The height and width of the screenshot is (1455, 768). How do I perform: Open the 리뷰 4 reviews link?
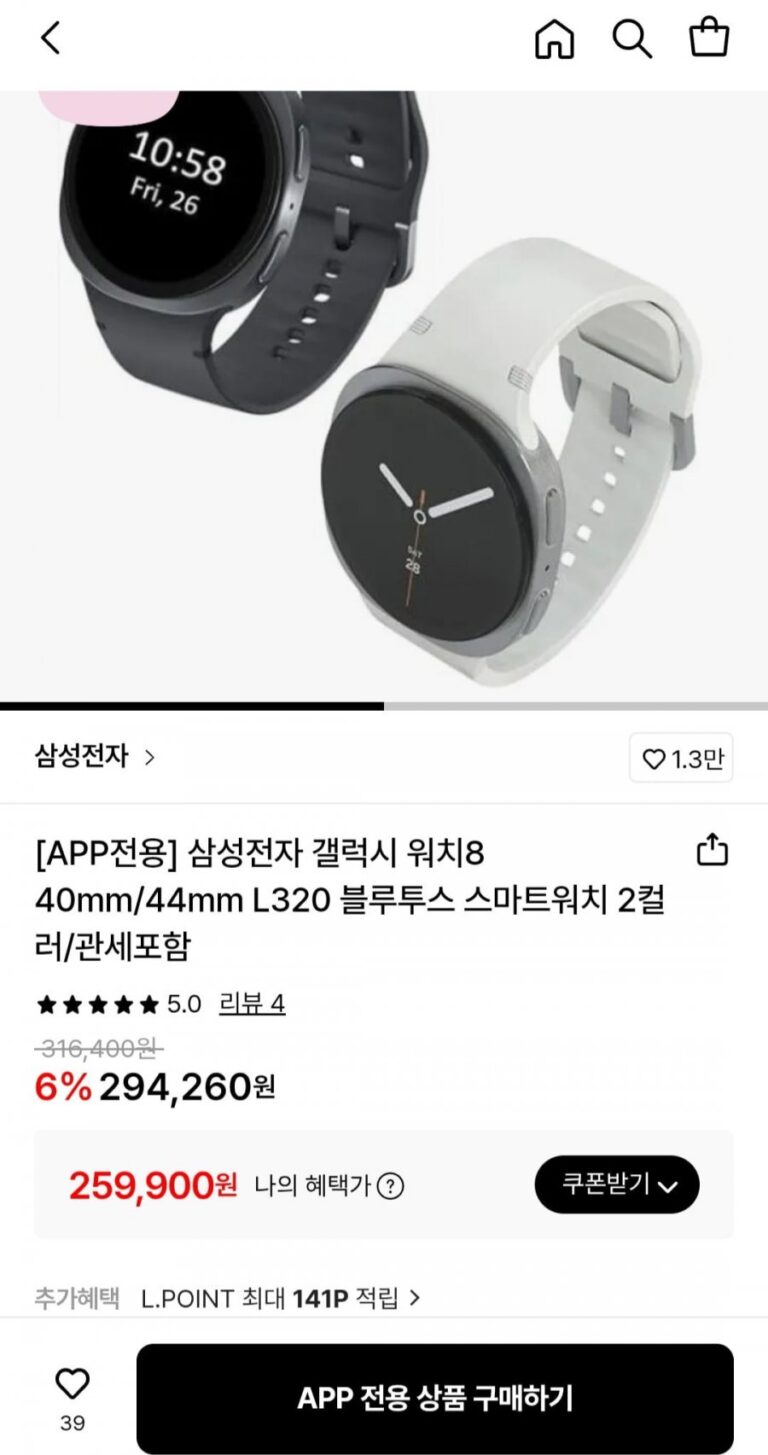[252, 1003]
